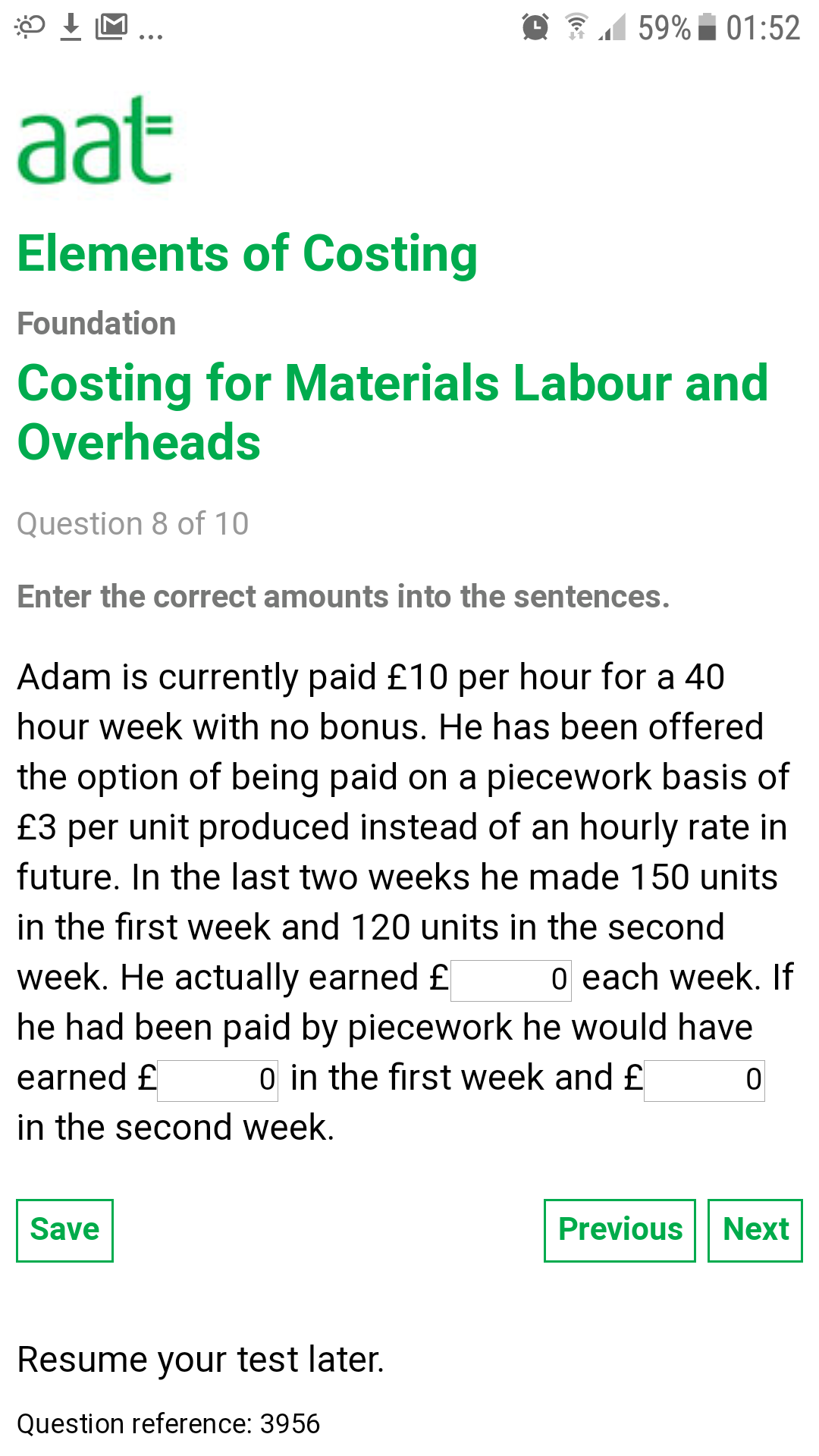Viewport: 819px width, 1456px height.
Task: Go to the Previous question
Action: pyautogui.click(x=620, y=1230)
